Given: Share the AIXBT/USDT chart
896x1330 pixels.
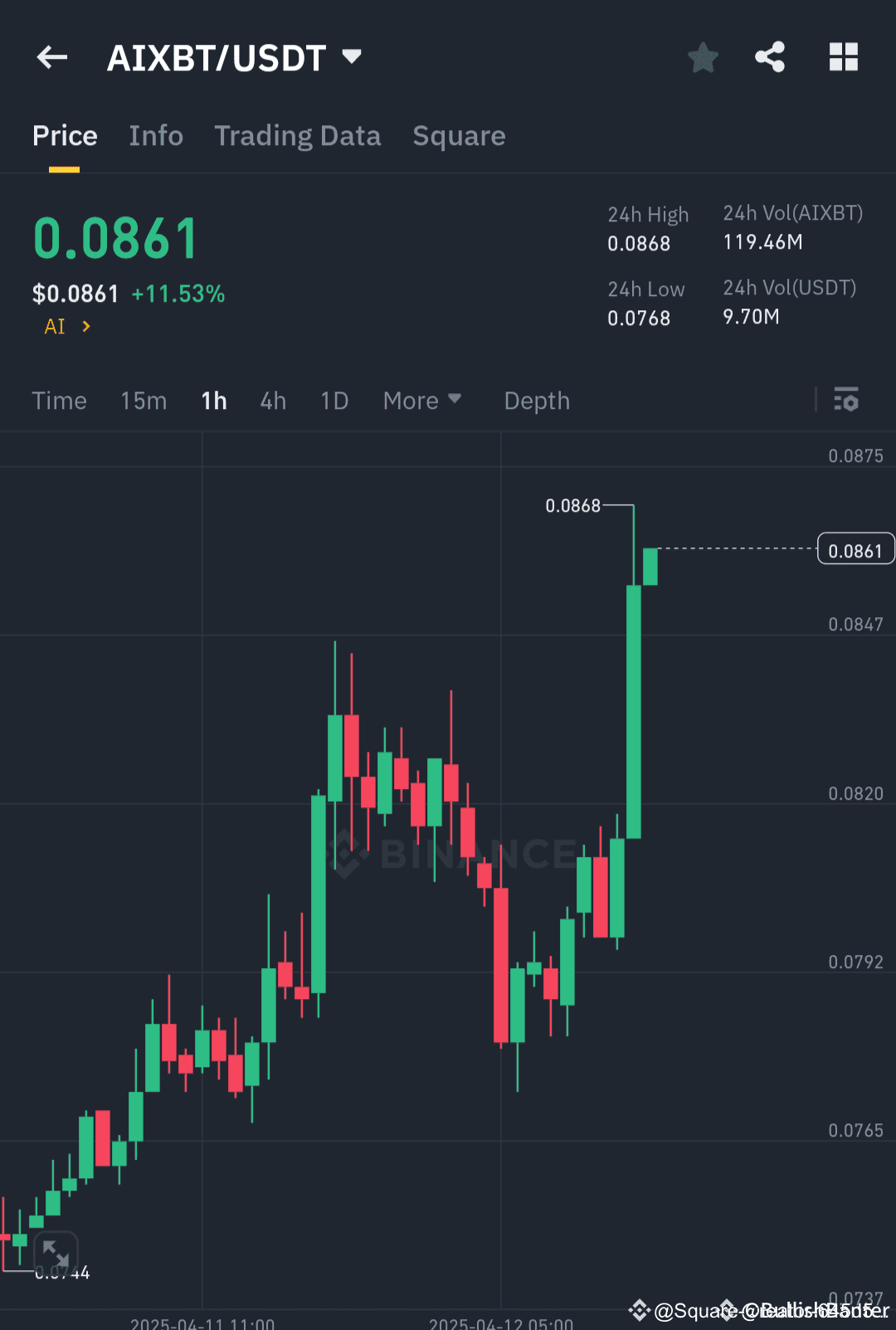Looking at the screenshot, I should pyautogui.click(x=770, y=56).
